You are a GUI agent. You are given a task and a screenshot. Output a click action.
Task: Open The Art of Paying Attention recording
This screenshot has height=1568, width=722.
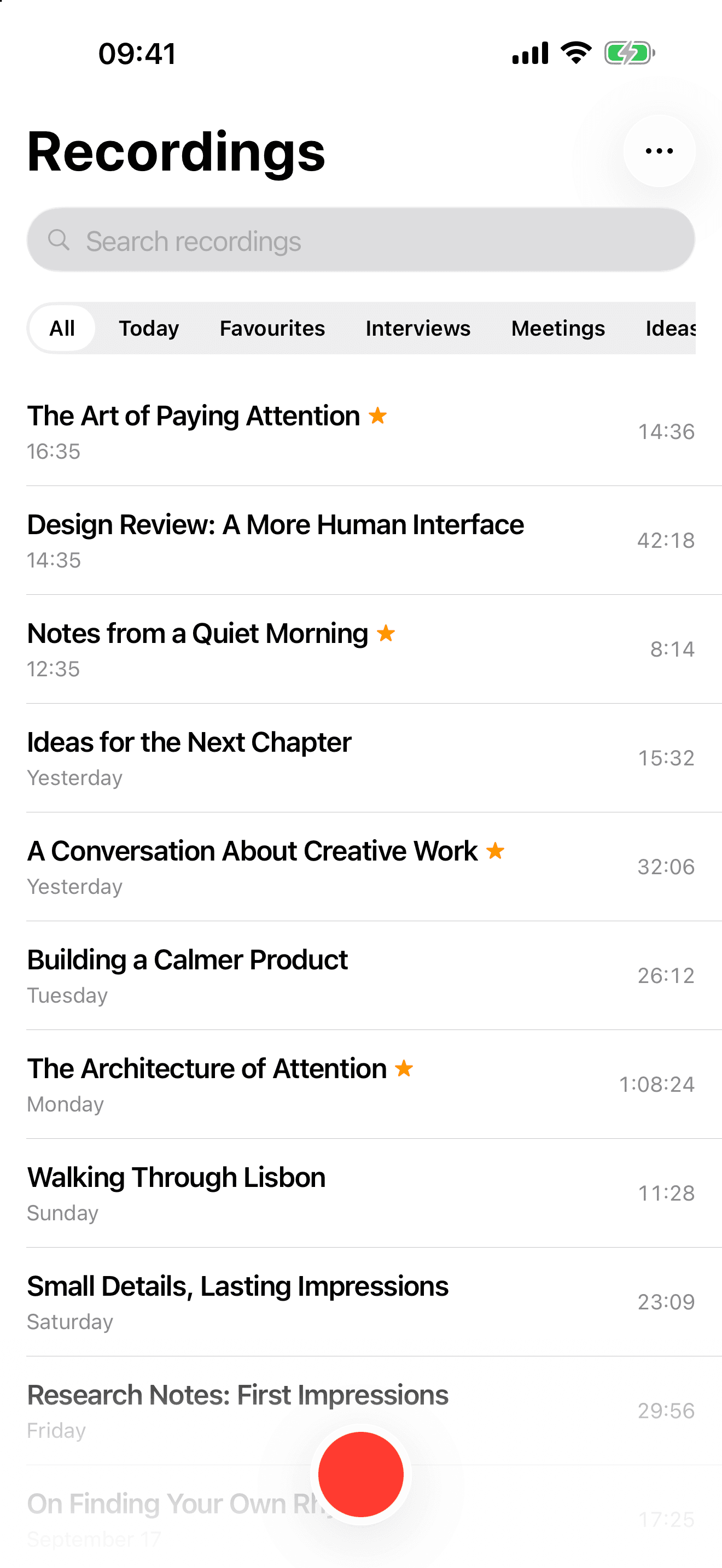coord(360,431)
